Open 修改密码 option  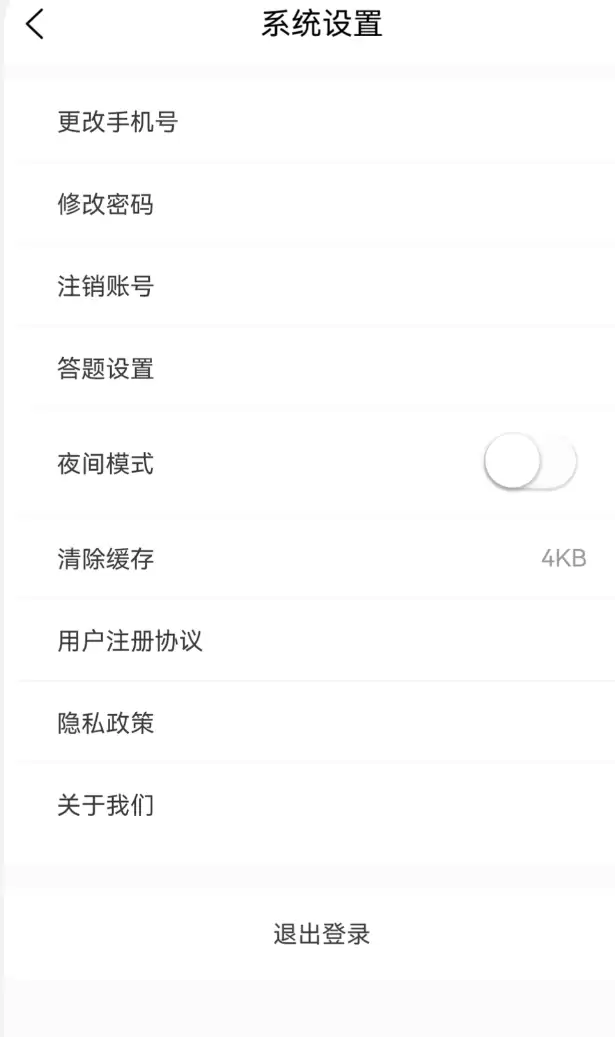[x=106, y=205]
